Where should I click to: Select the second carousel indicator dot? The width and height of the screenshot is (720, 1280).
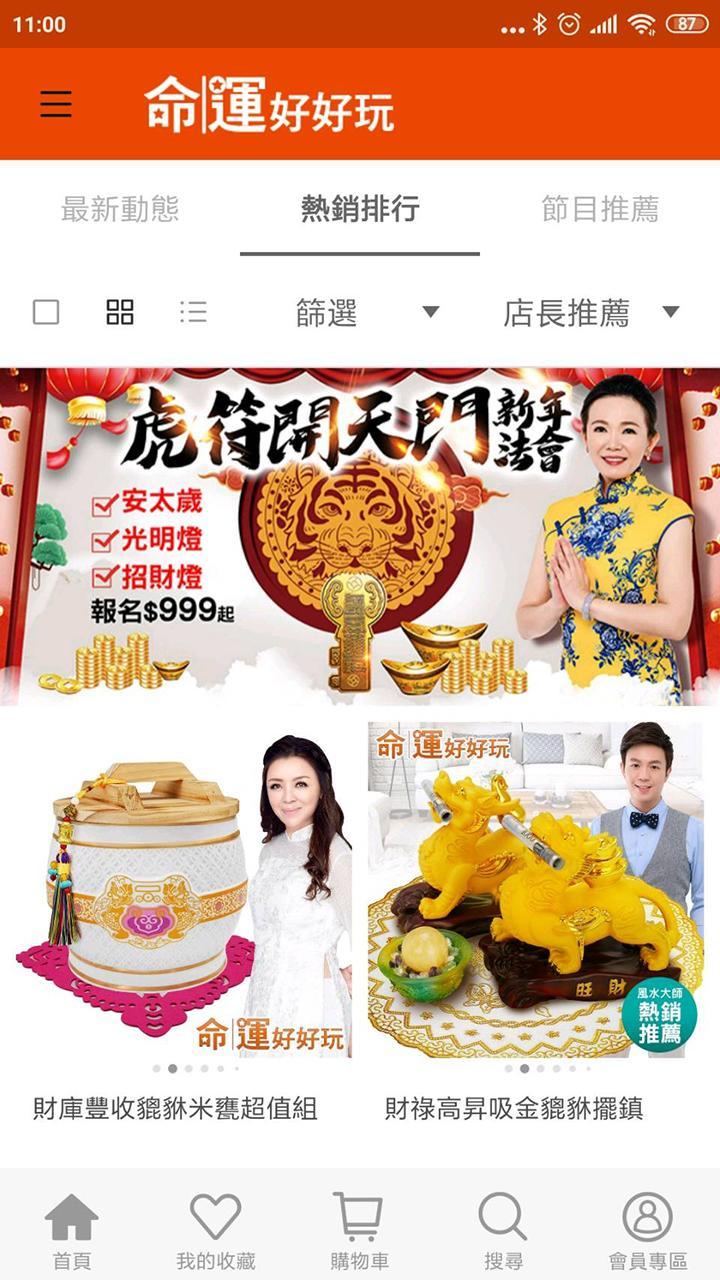point(173,1070)
